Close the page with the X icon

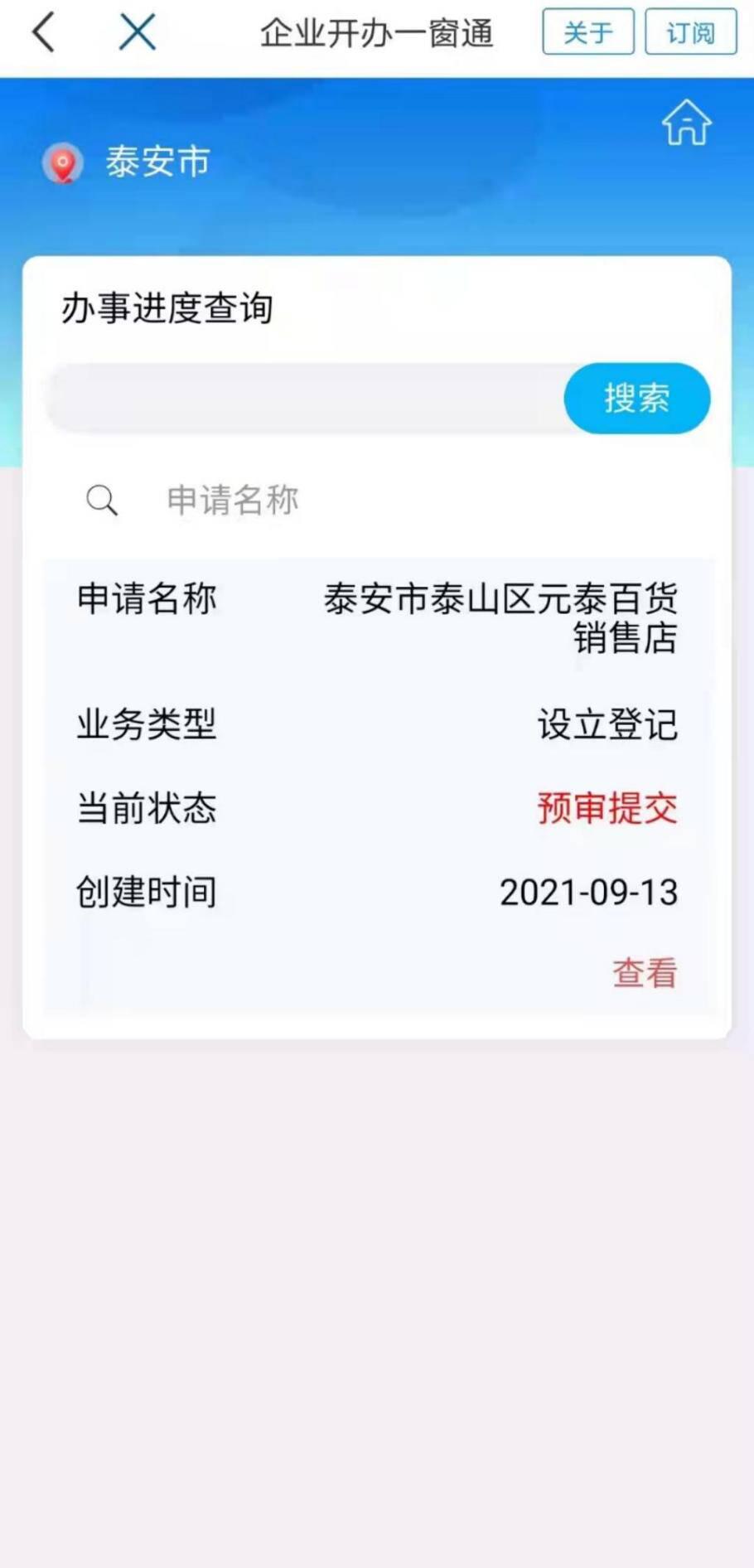point(137,33)
